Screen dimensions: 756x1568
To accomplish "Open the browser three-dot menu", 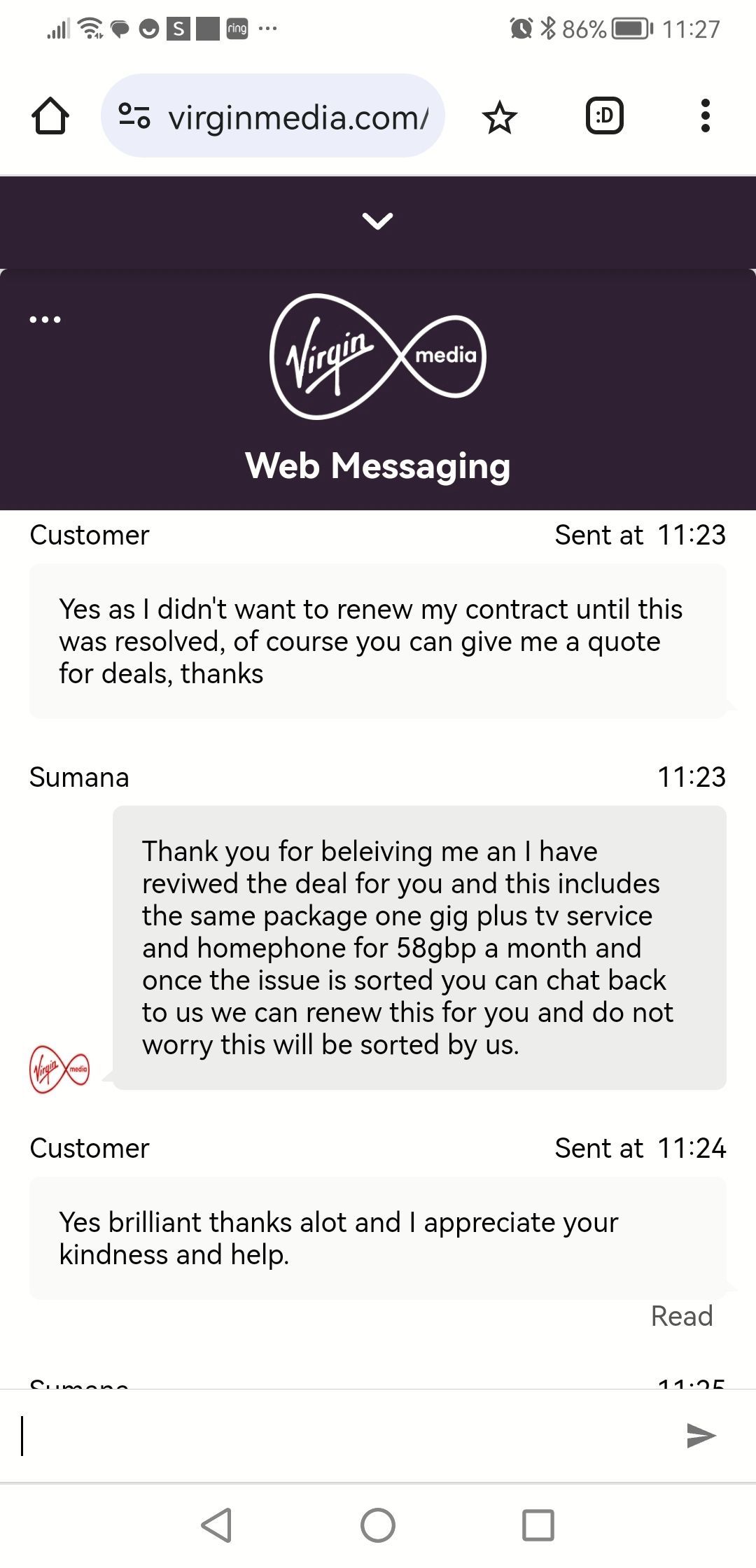I will pyautogui.click(x=705, y=116).
